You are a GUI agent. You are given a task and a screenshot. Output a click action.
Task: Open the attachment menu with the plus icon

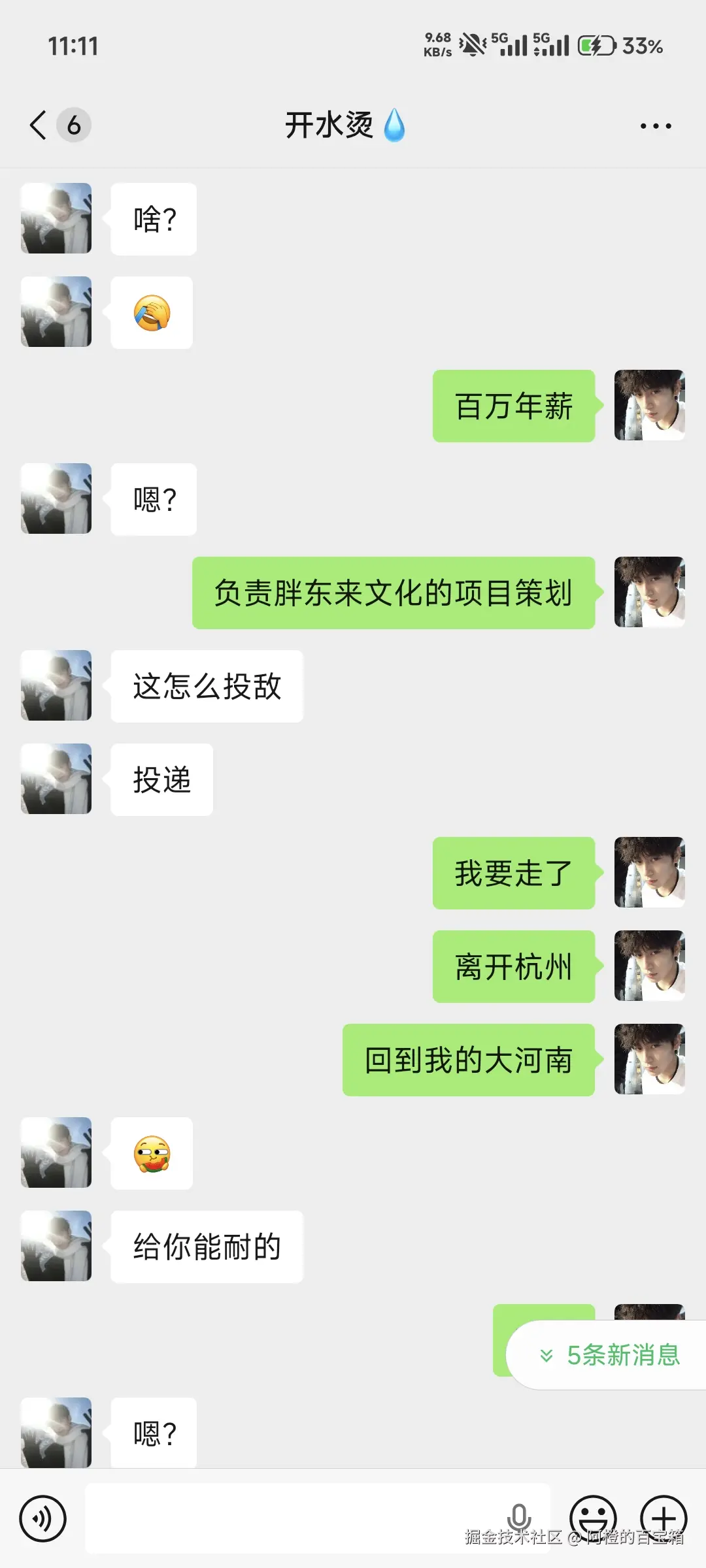click(x=665, y=1518)
